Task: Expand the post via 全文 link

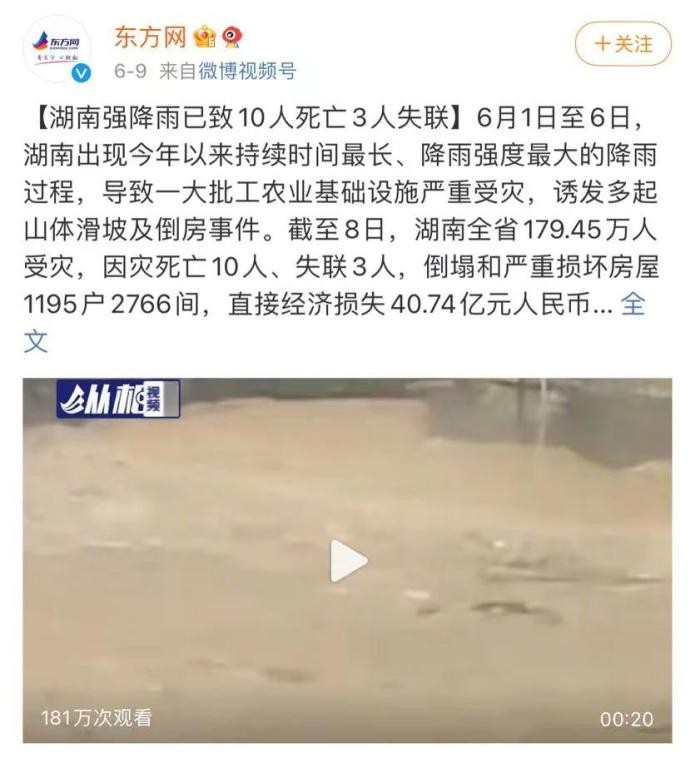Action: coord(633,306)
